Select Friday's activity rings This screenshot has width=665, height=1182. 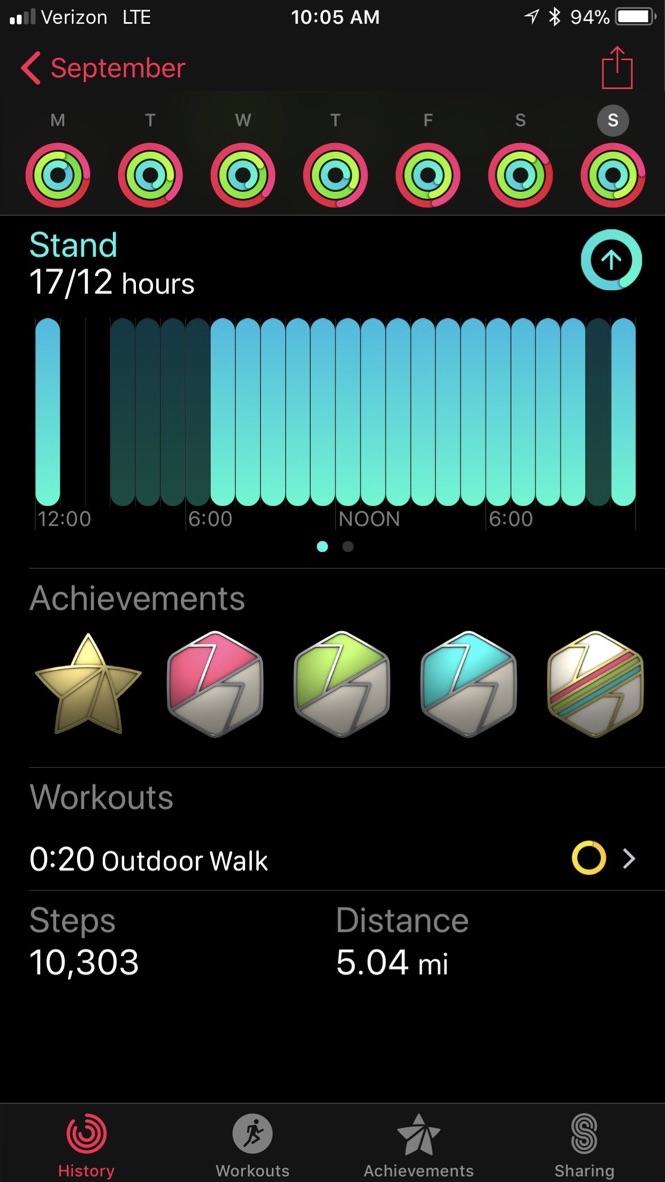pyautogui.click(x=428, y=174)
